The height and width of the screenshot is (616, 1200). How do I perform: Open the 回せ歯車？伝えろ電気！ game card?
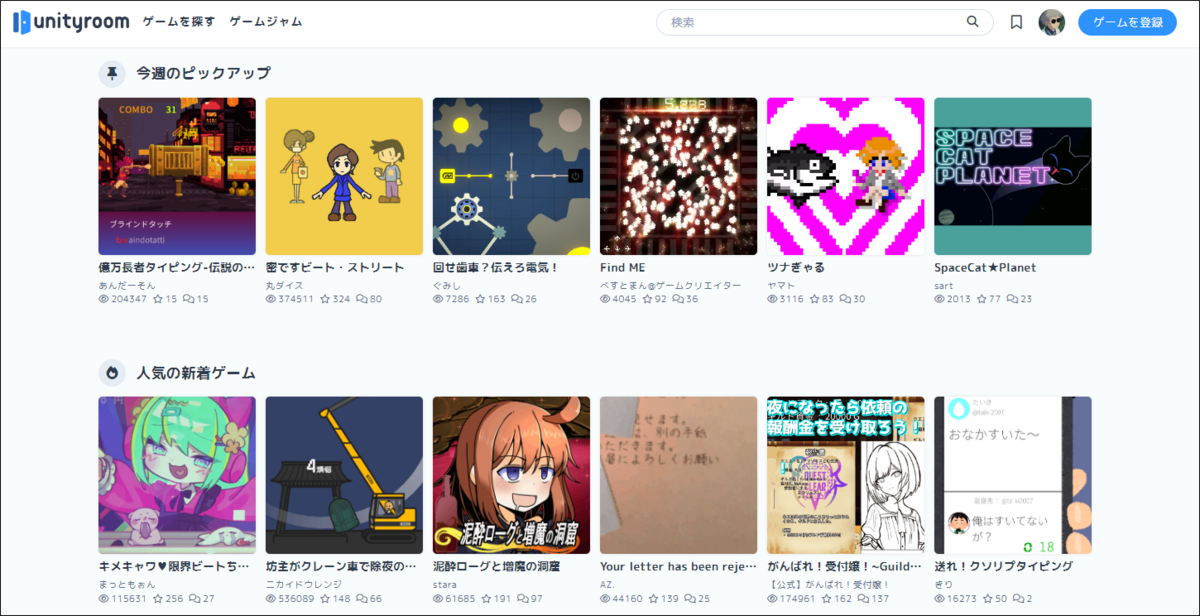pos(511,176)
